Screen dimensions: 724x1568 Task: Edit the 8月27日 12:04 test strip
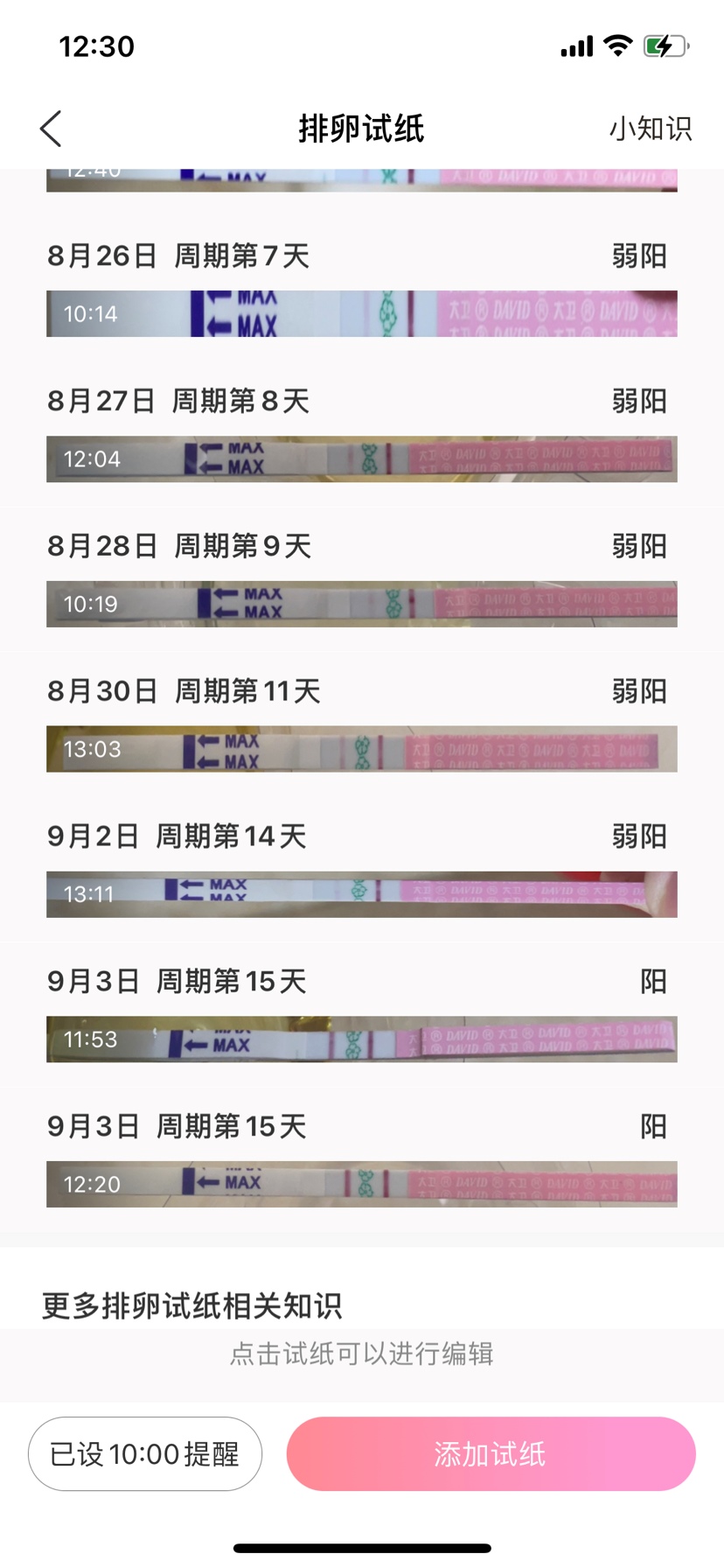361,458
